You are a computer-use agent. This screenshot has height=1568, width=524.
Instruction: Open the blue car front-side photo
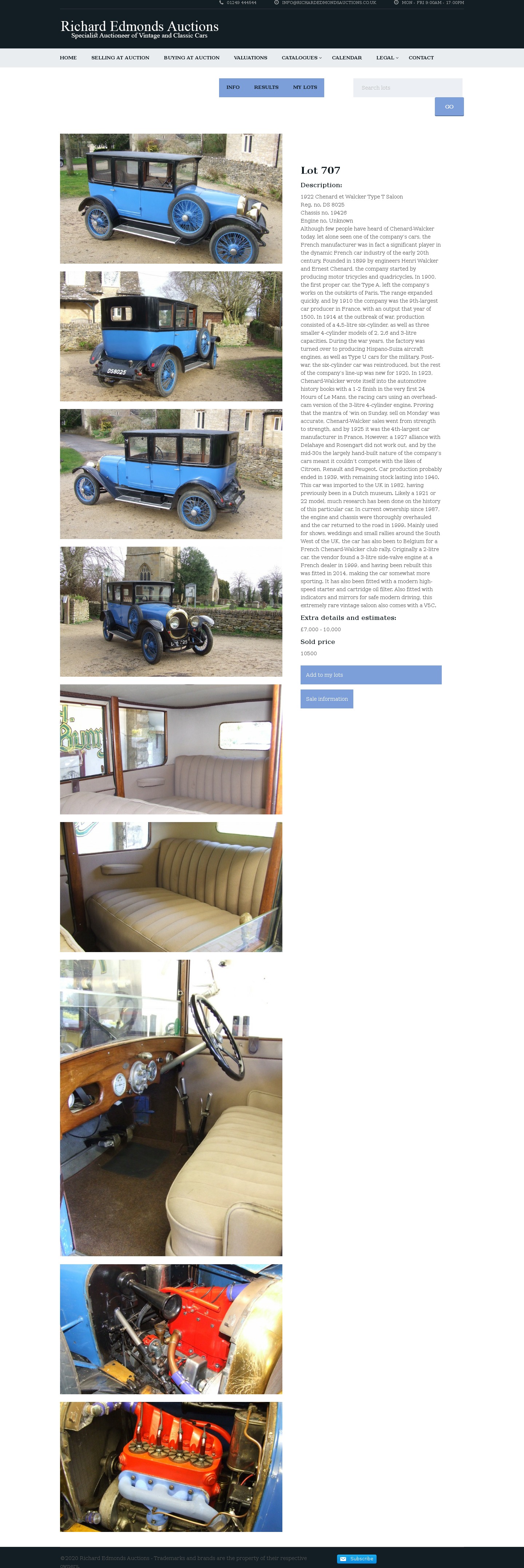click(x=171, y=199)
